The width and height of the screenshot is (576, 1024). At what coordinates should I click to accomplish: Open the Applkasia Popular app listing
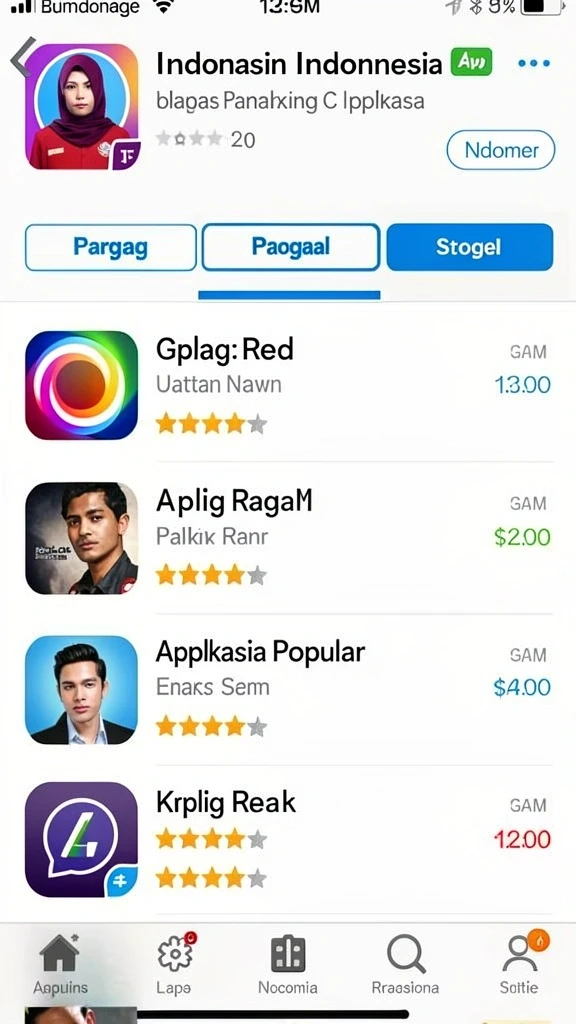pos(288,689)
